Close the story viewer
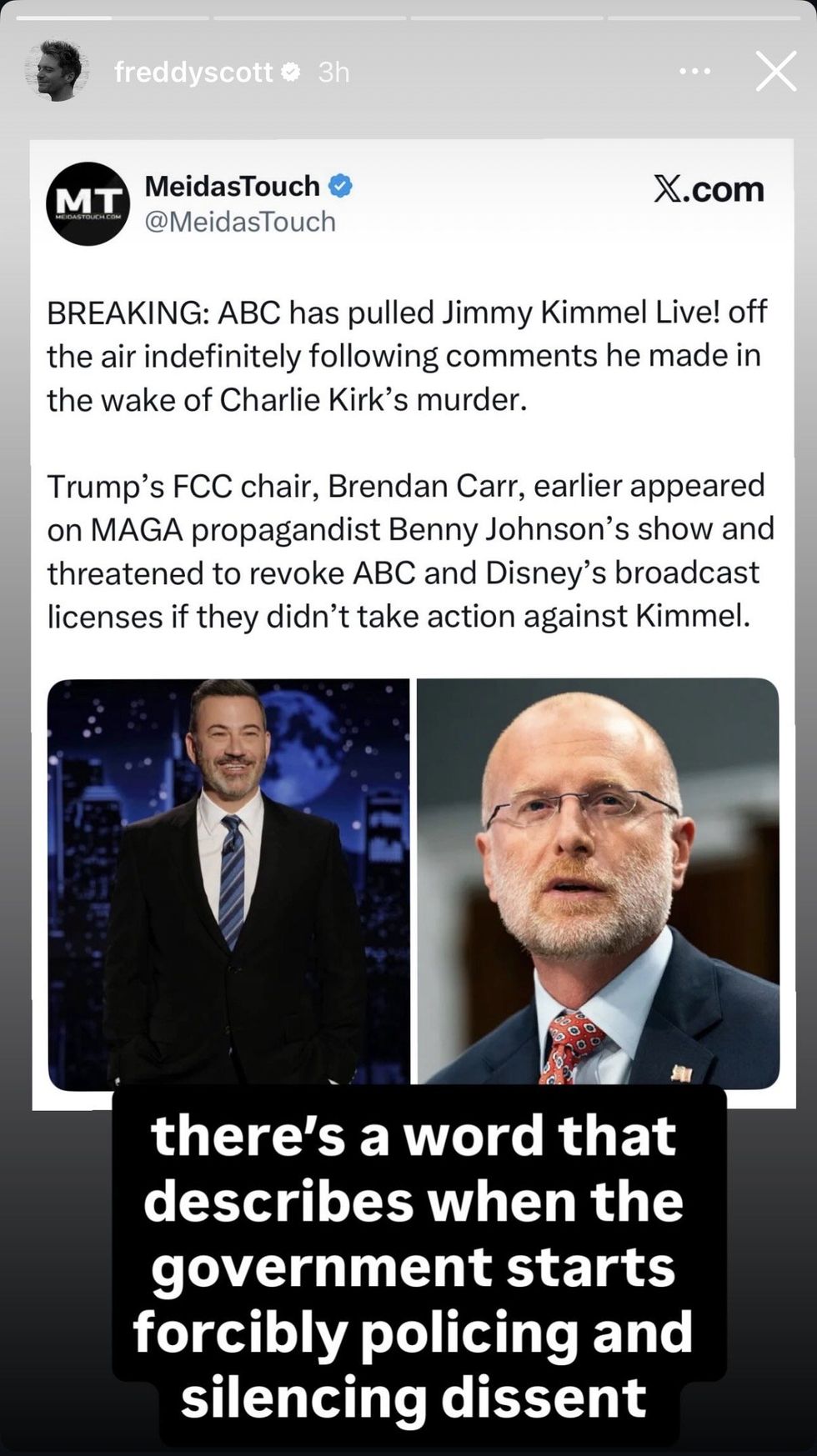This screenshot has height=1456, width=817. coord(775,73)
